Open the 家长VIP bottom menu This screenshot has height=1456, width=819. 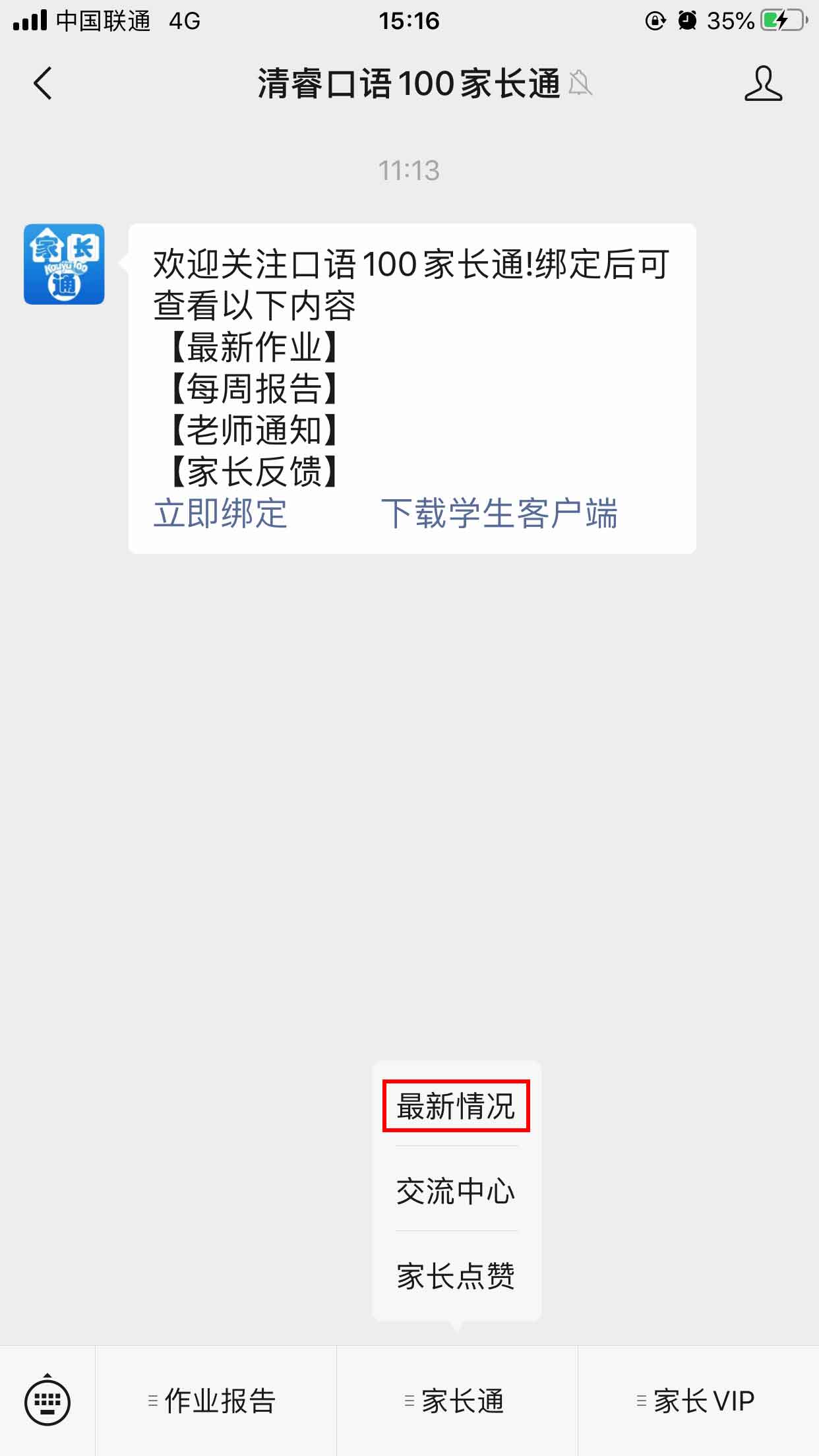tap(698, 1401)
